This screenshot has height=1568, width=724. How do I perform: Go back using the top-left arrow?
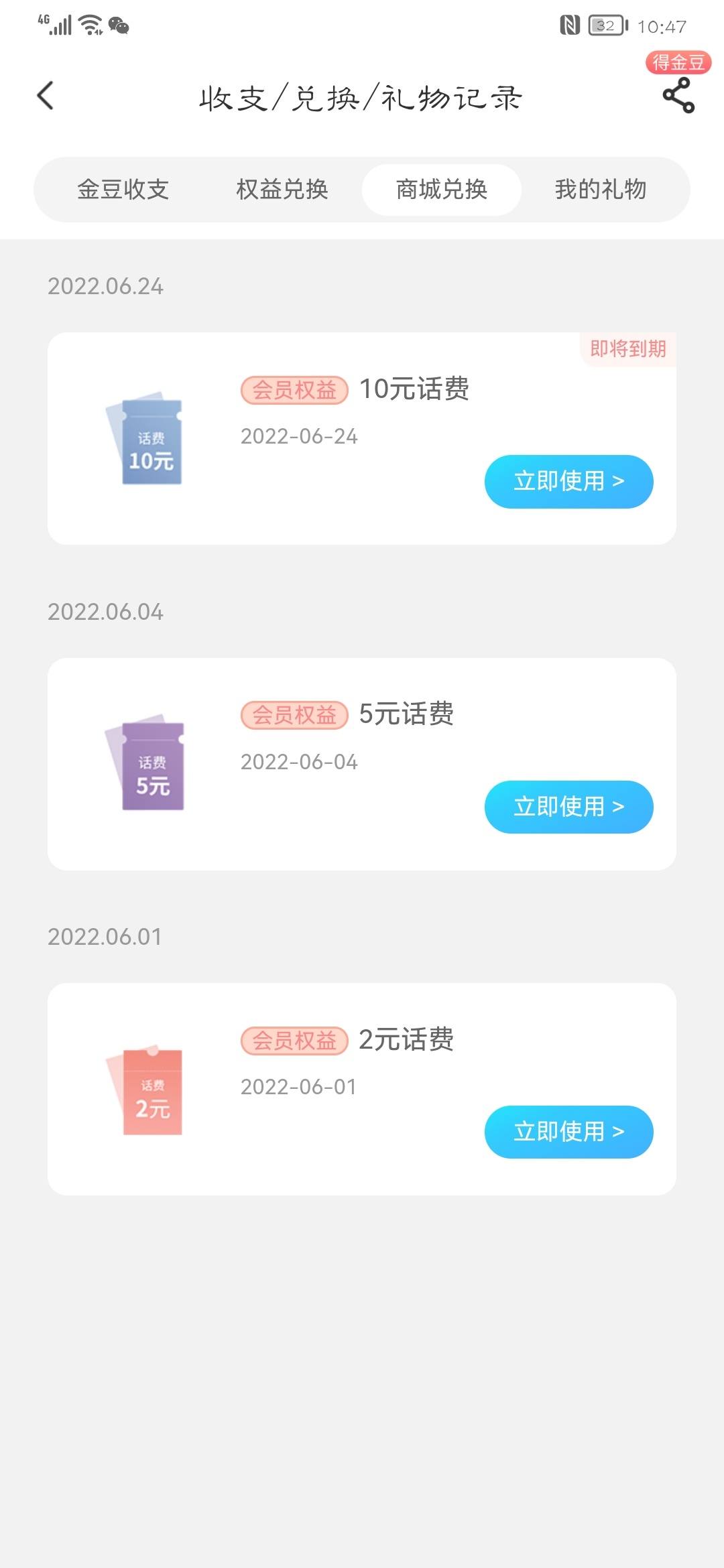point(45,96)
